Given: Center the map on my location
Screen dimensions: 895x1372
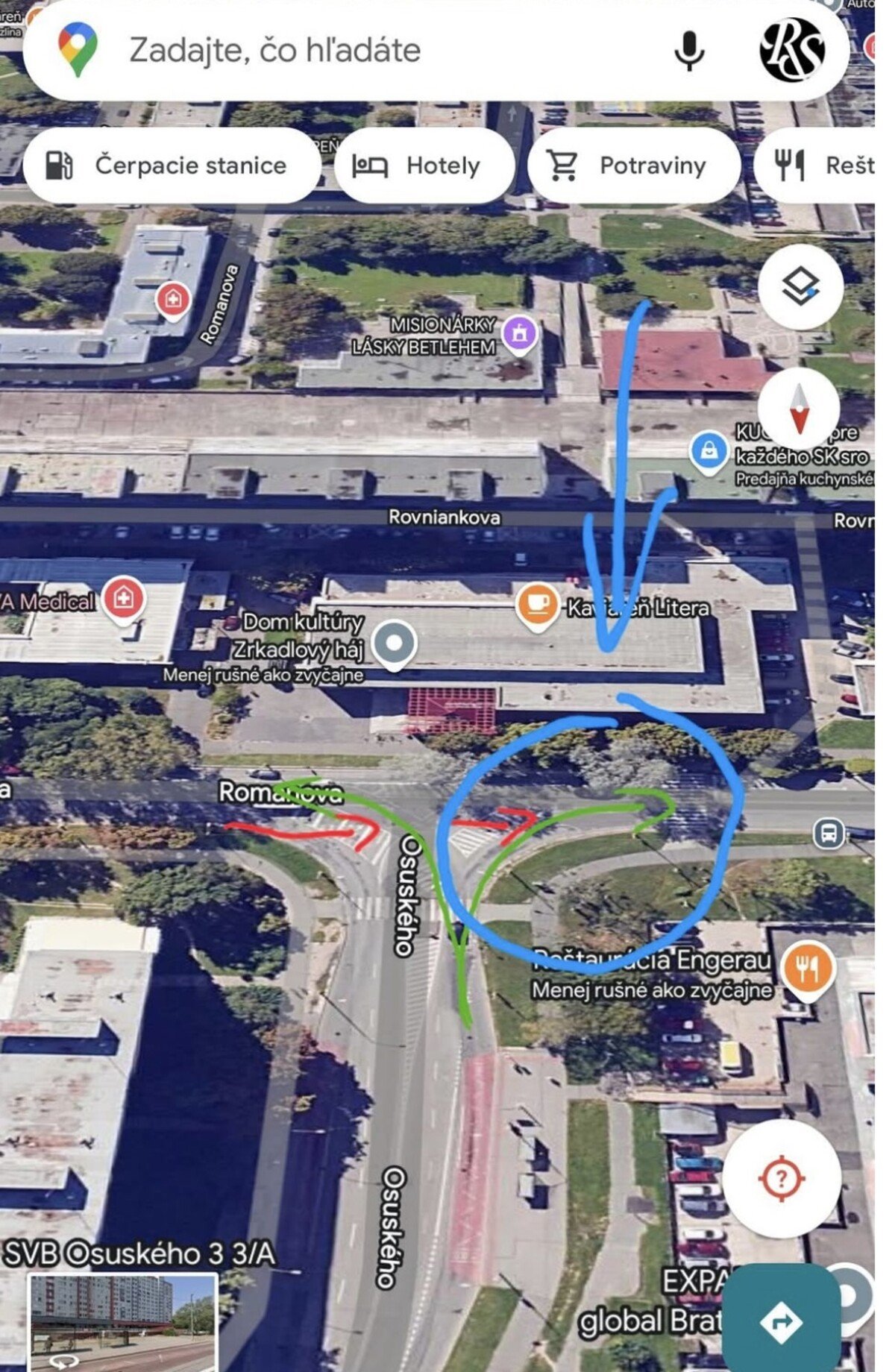Looking at the screenshot, I should [x=781, y=1179].
